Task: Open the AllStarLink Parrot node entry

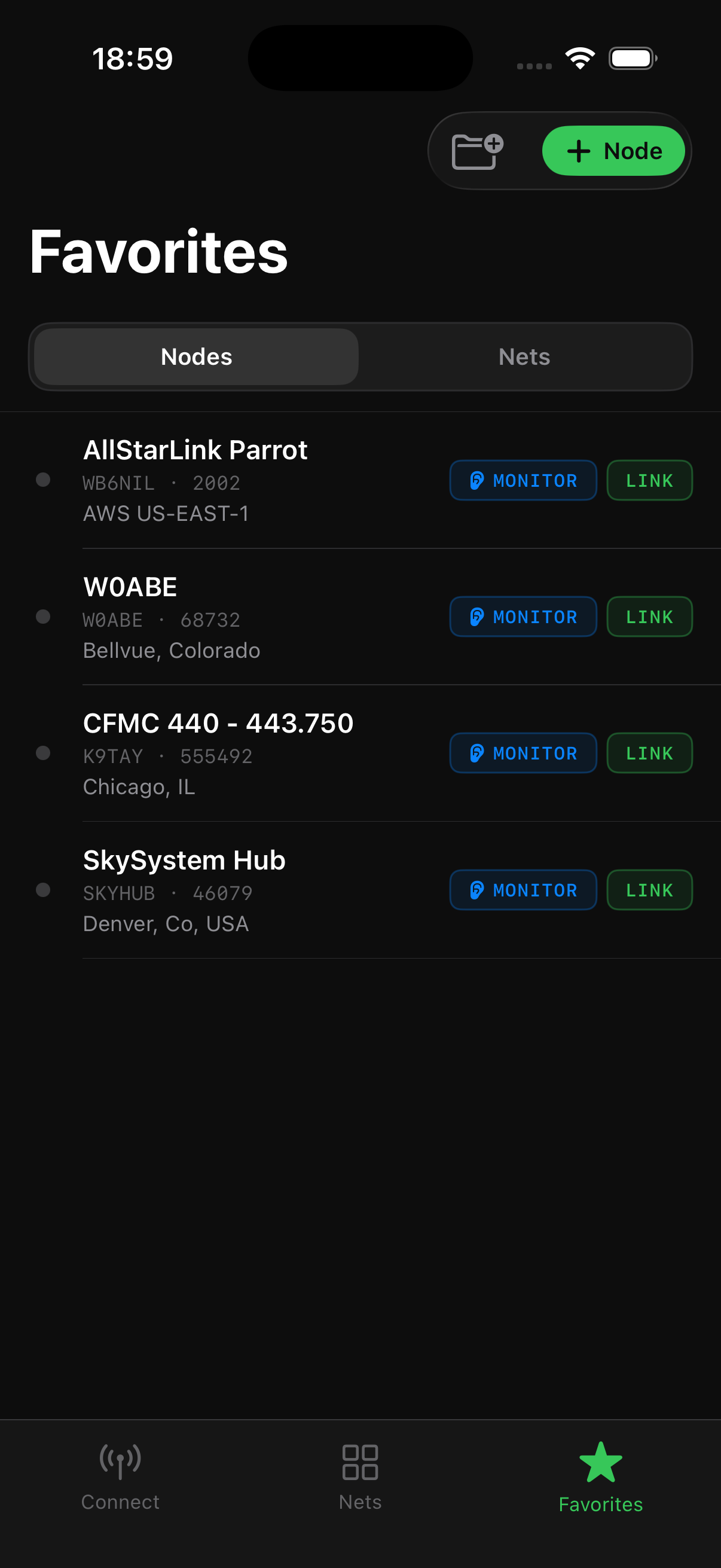Action: (196, 449)
